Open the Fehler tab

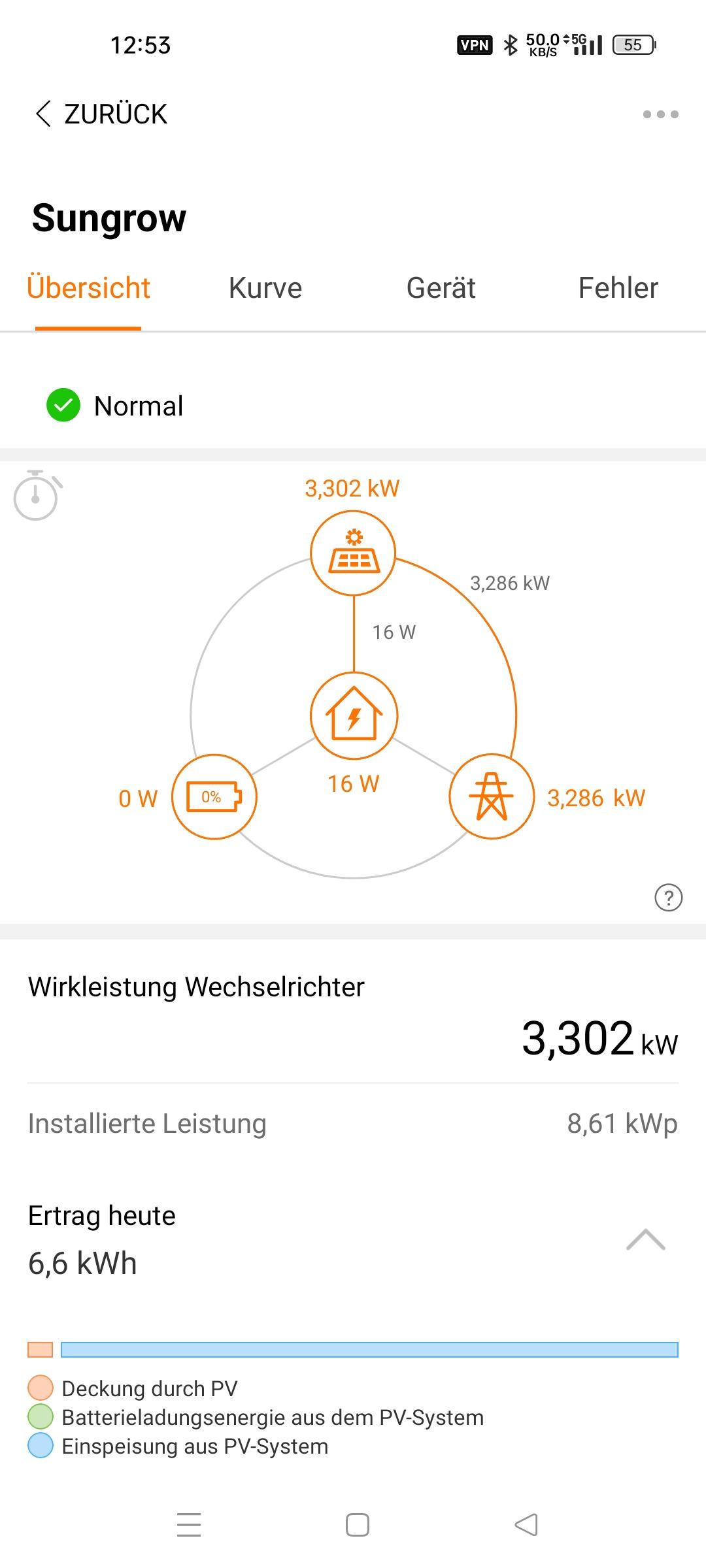[x=618, y=288]
